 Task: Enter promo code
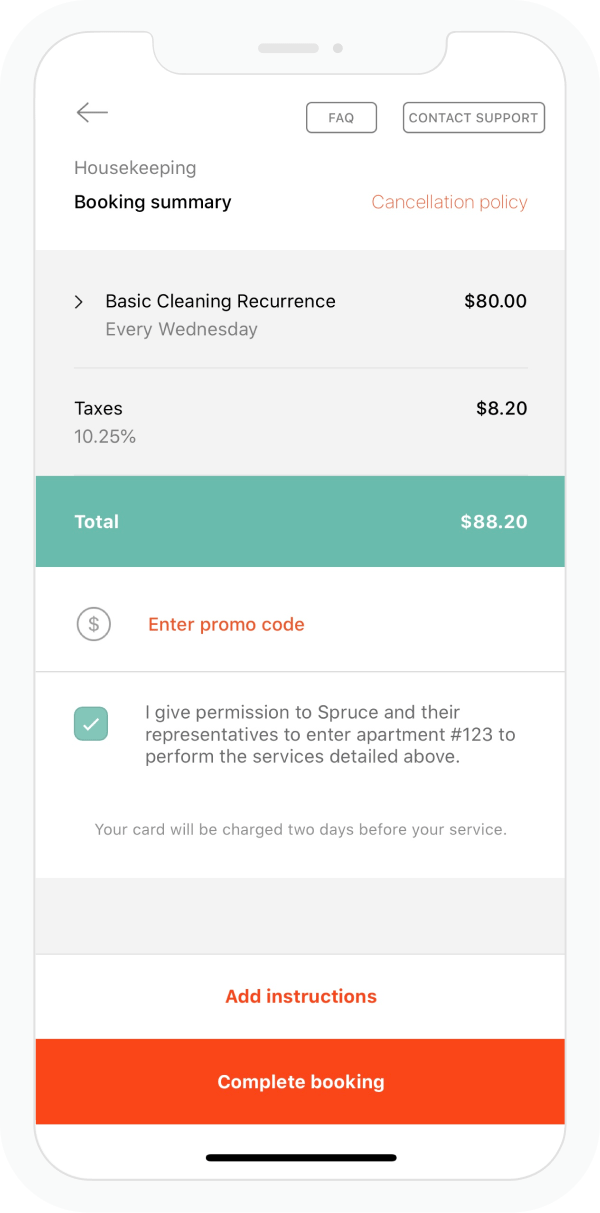pyautogui.click(x=226, y=624)
